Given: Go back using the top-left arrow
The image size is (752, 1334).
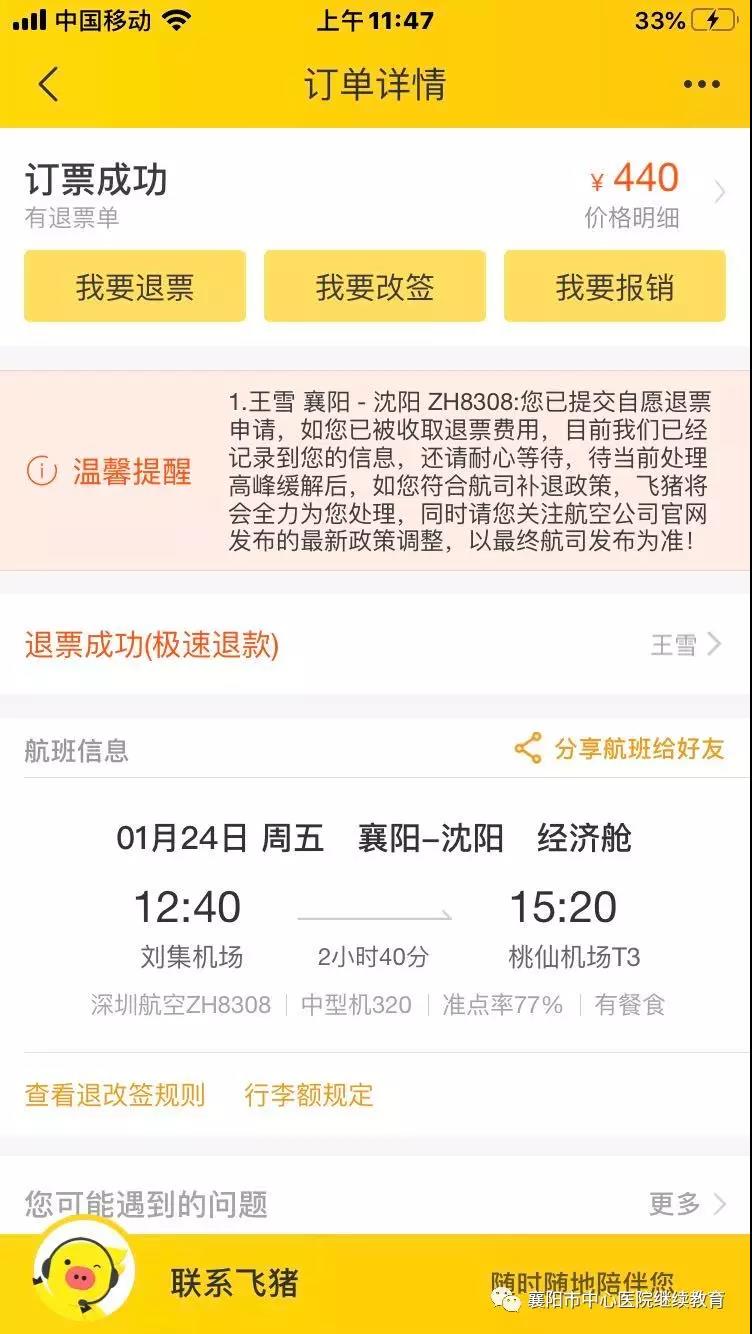Looking at the screenshot, I should coord(48,84).
